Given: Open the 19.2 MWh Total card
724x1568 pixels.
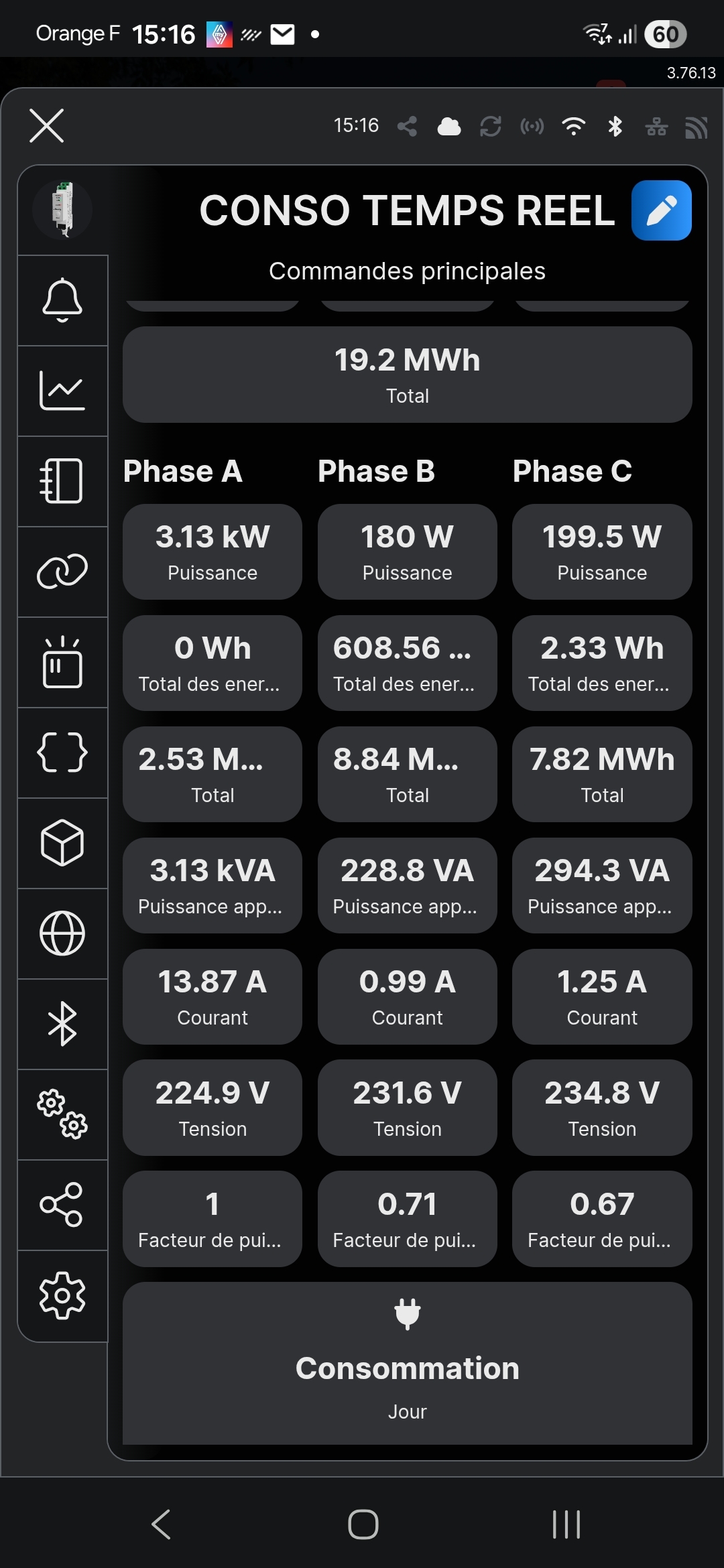Looking at the screenshot, I should [x=407, y=375].
